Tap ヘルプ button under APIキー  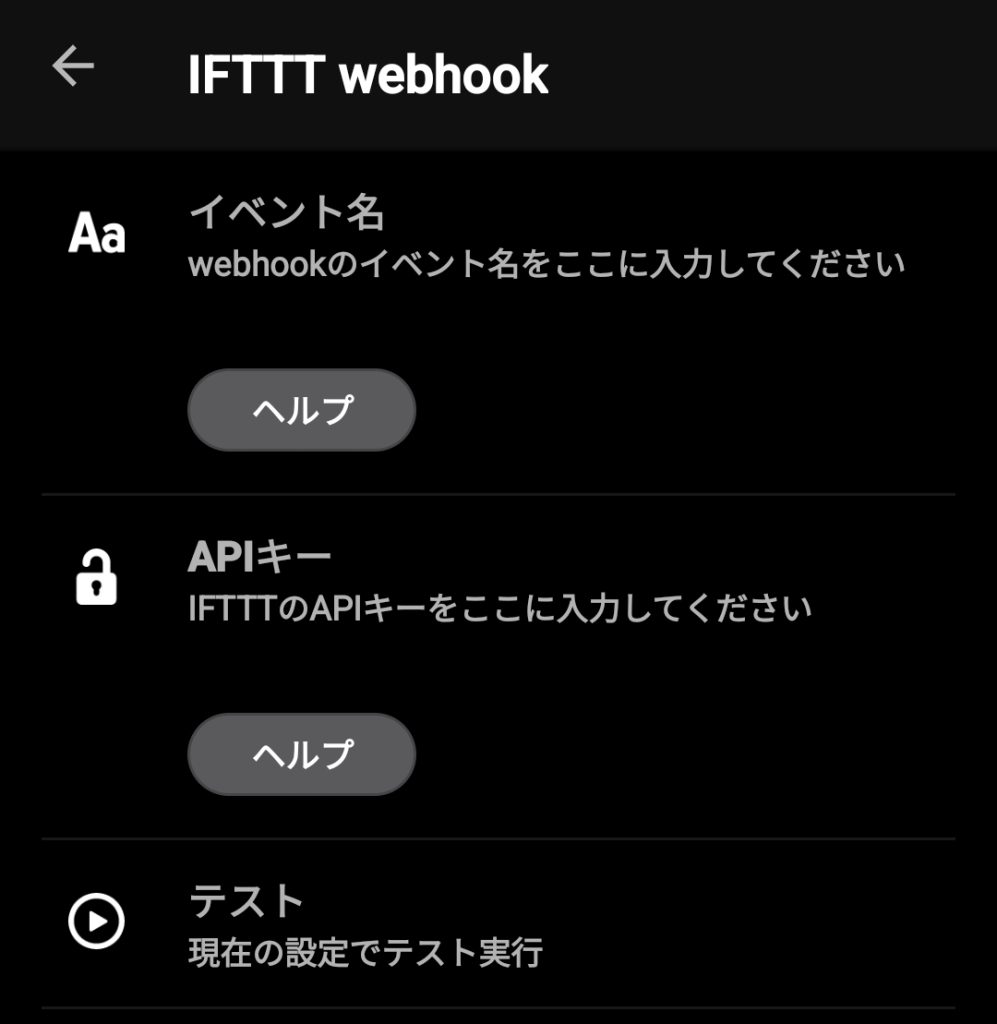301,754
